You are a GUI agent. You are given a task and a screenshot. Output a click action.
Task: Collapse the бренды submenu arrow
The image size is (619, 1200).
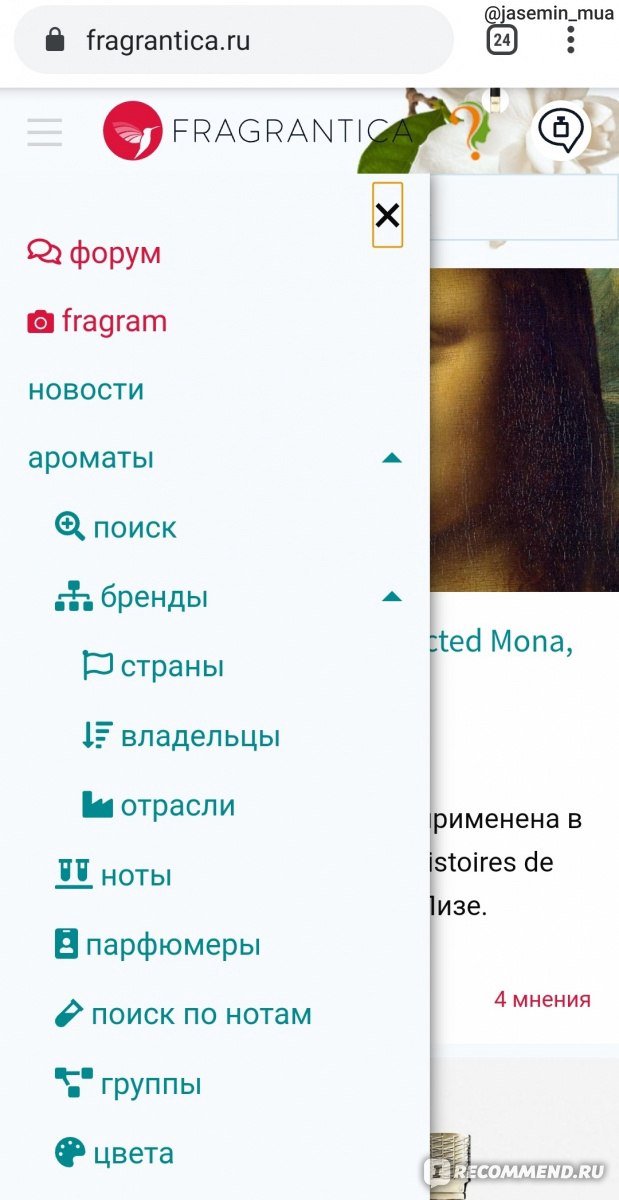[392, 598]
